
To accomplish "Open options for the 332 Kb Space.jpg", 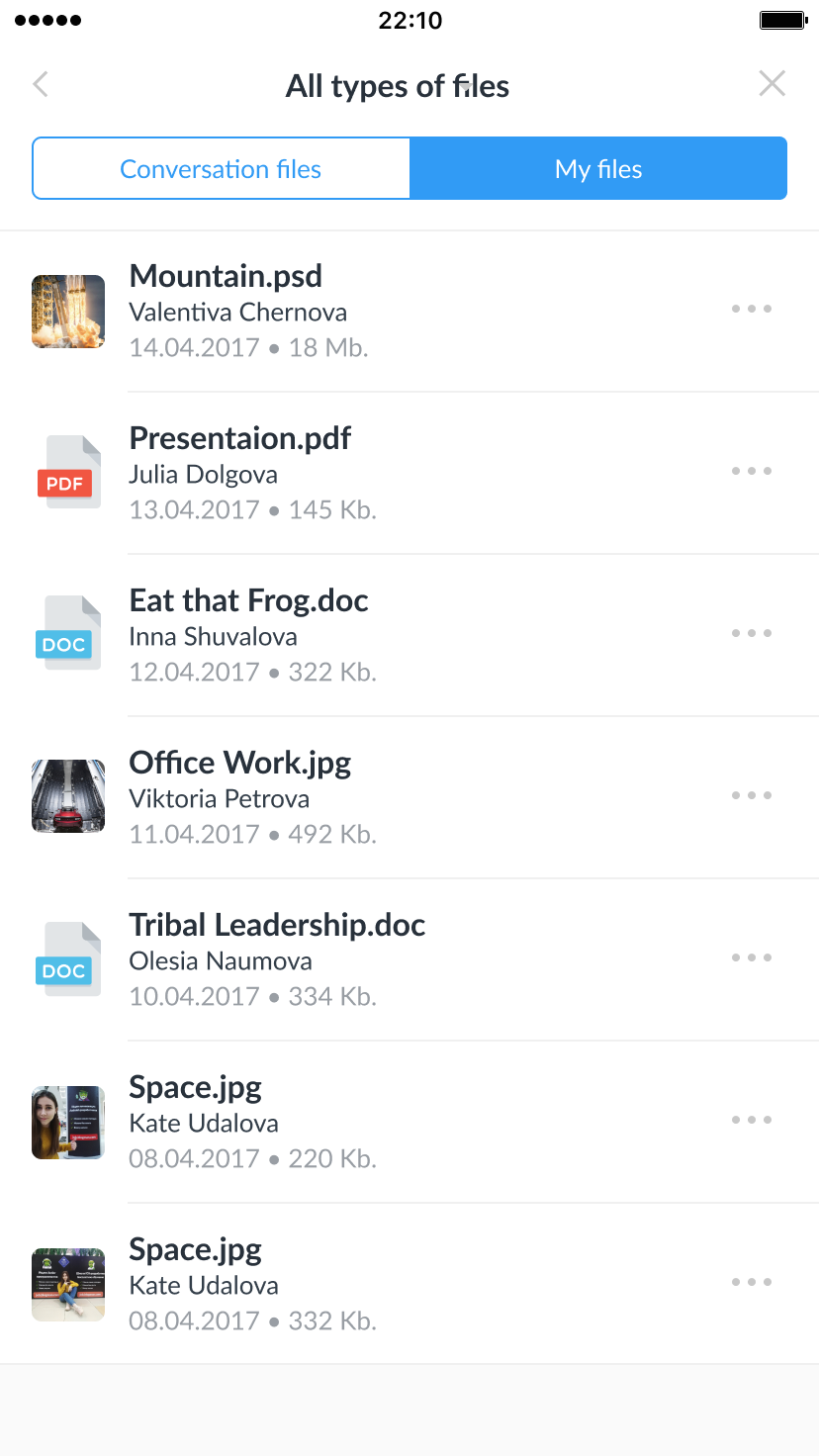I will [x=752, y=1282].
